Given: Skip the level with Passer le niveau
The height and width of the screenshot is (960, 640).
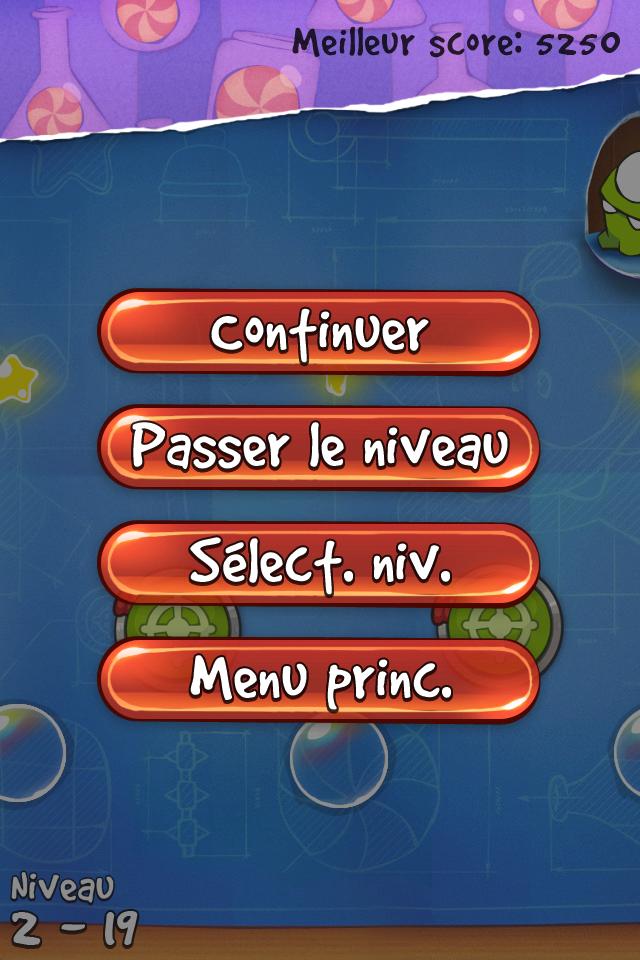Looking at the screenshot, I should click(319, 448).
